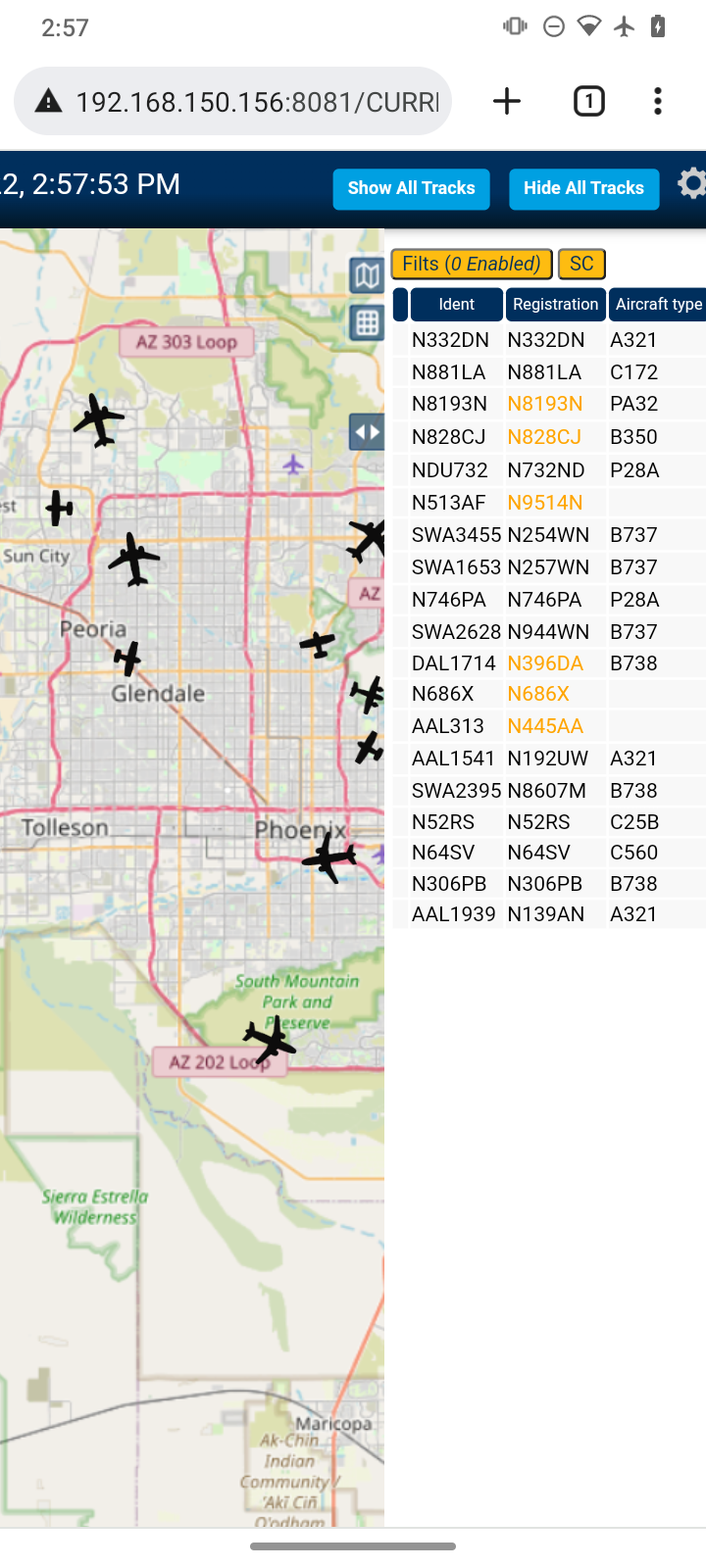Viewport: 706px width, 1568px height.
Task: Tap the SC button
Action: click(x=581, y=264)
